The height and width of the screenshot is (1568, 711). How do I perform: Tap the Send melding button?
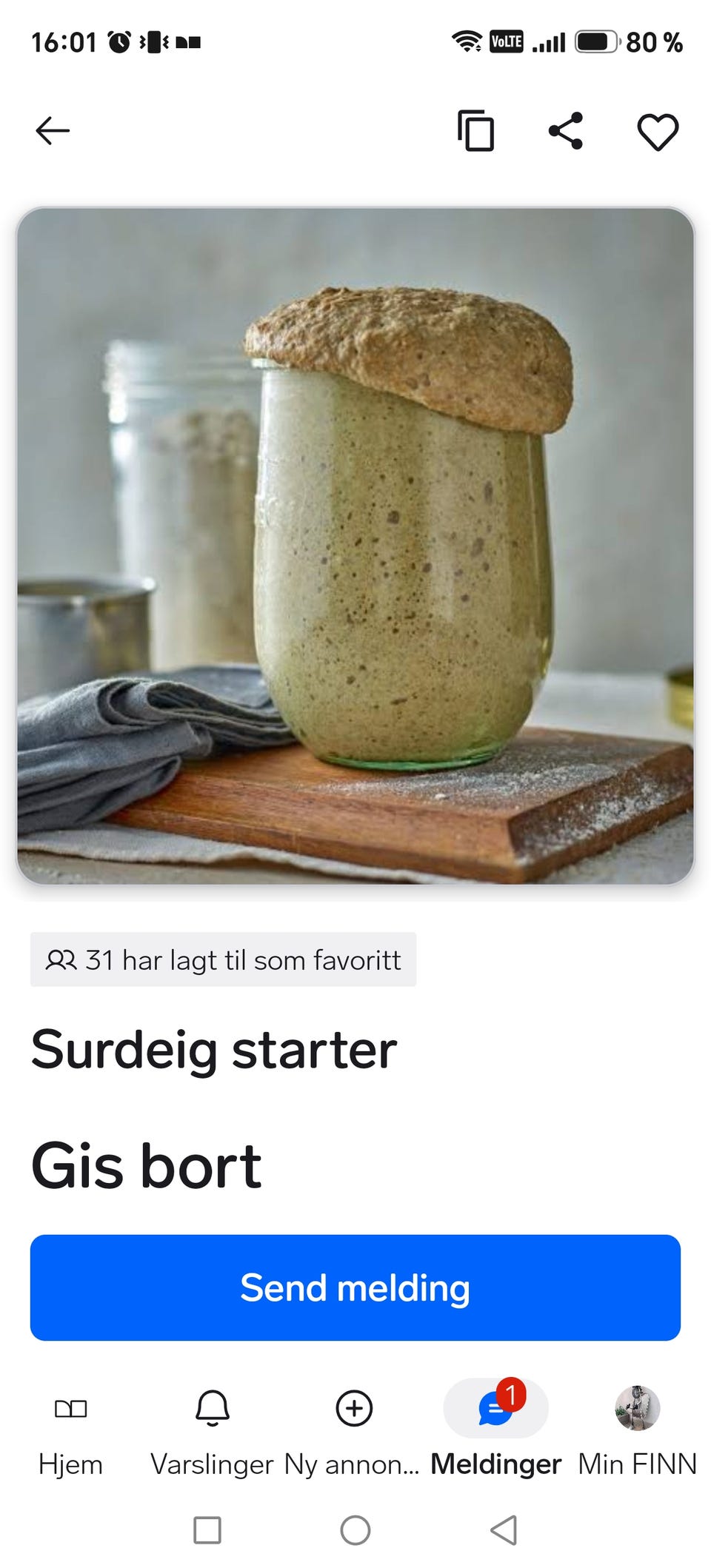tap(355, 1287)
